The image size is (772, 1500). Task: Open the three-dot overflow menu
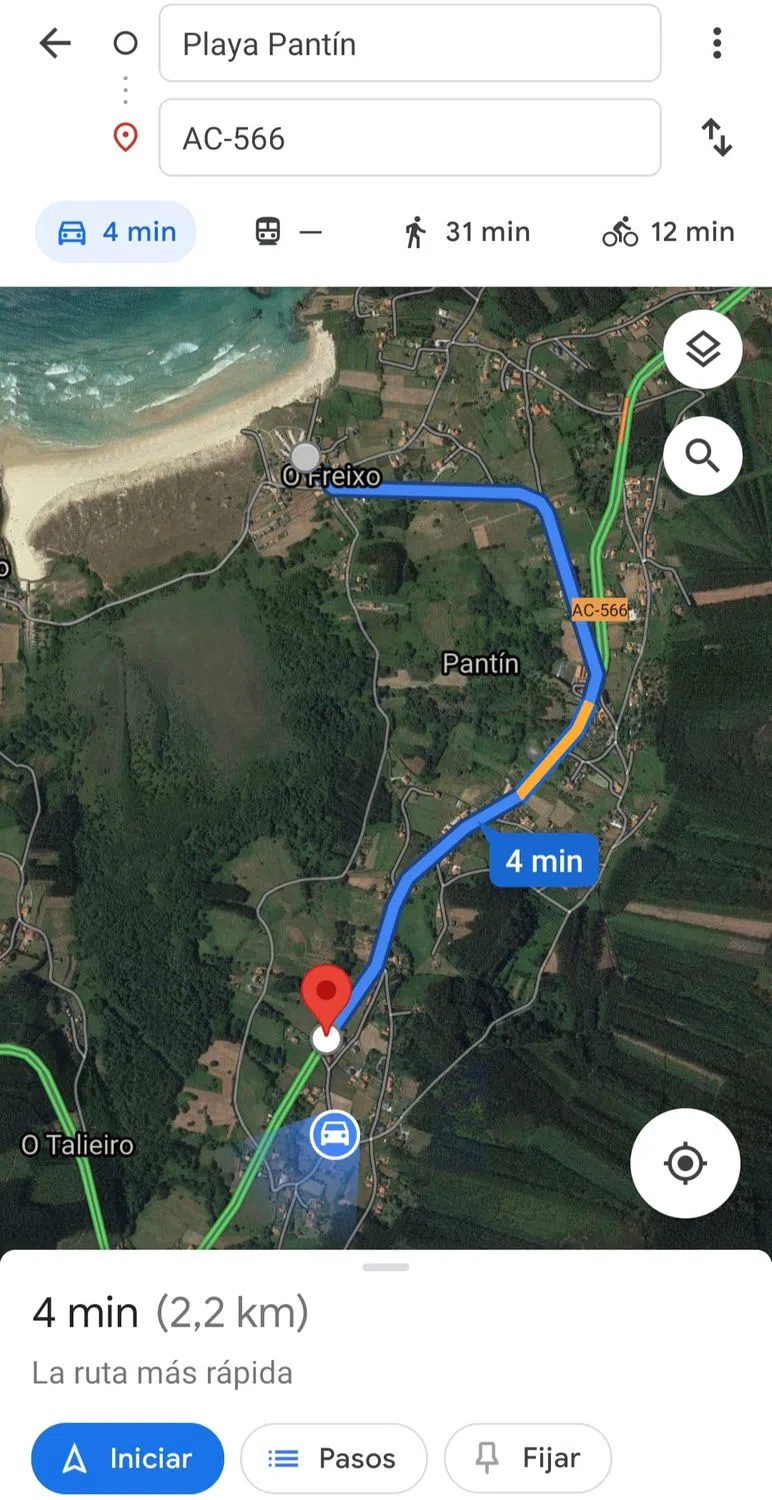[716, 43]
